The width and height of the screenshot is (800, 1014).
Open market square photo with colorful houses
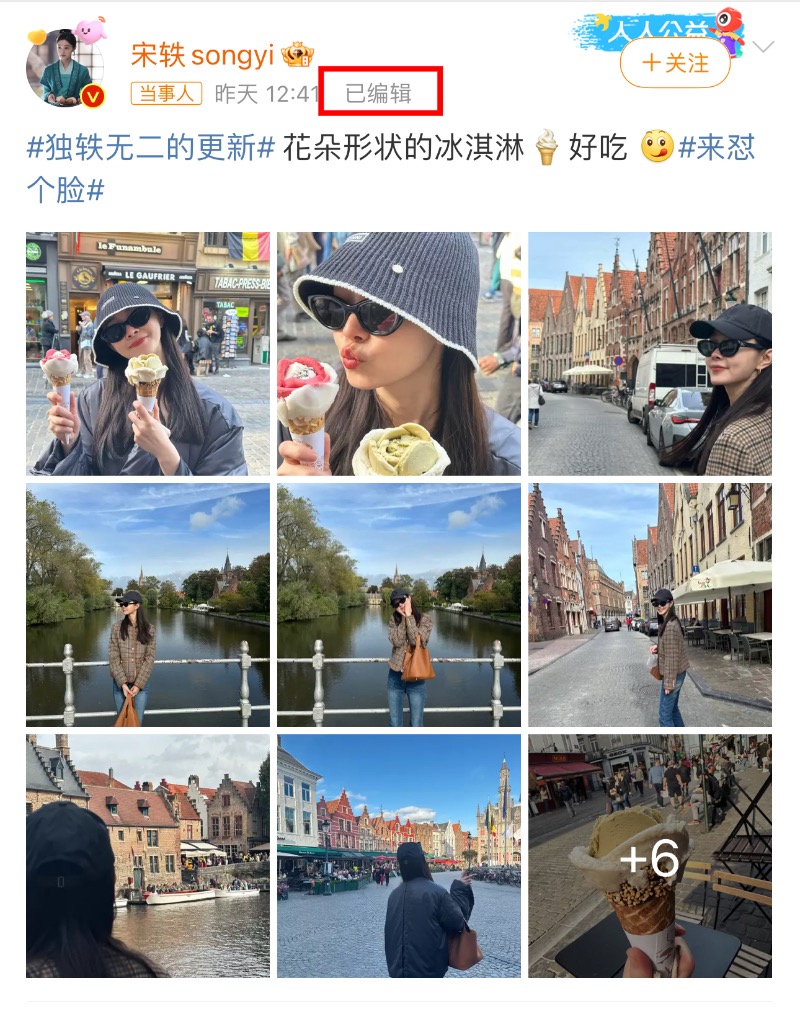click(x=399, y=856)
